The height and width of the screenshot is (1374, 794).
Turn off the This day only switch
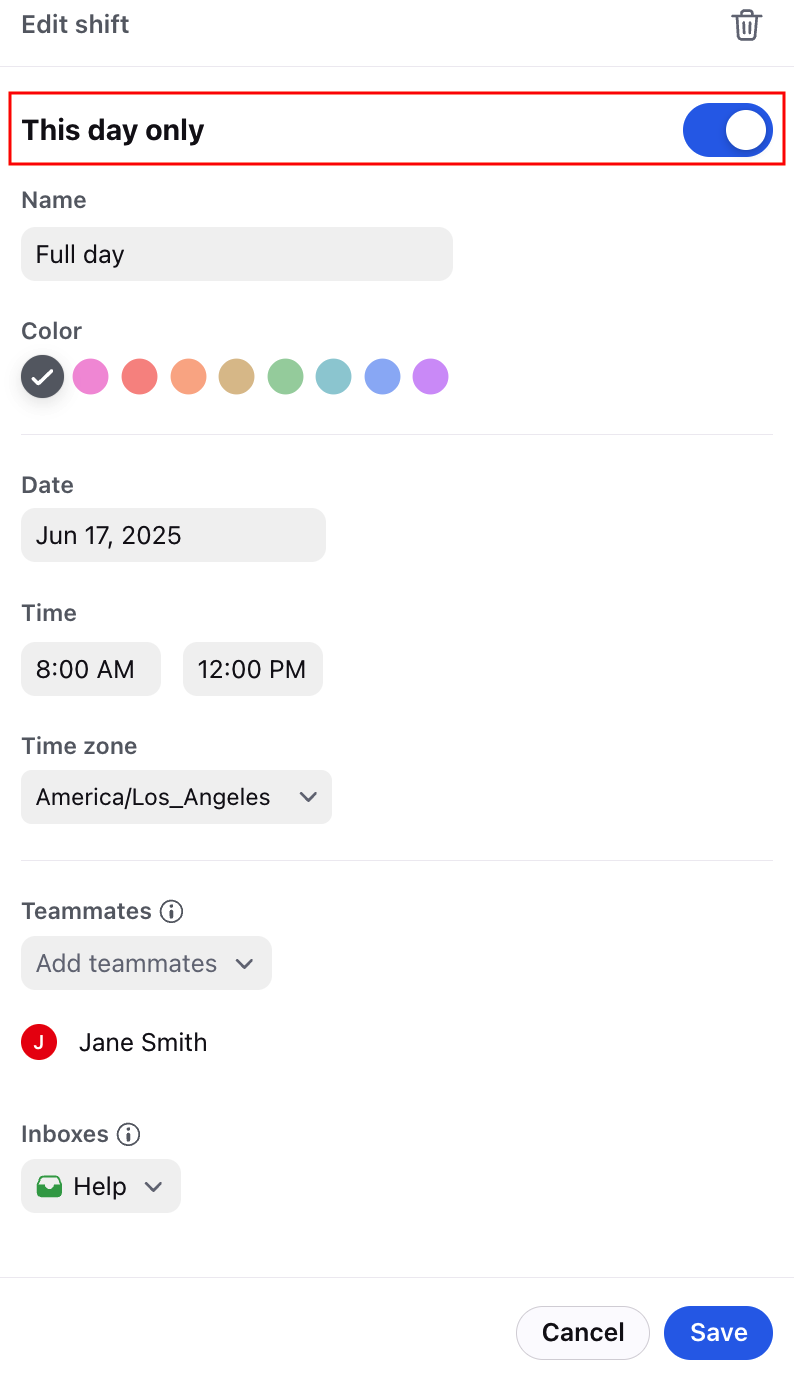tap(728, 130)
